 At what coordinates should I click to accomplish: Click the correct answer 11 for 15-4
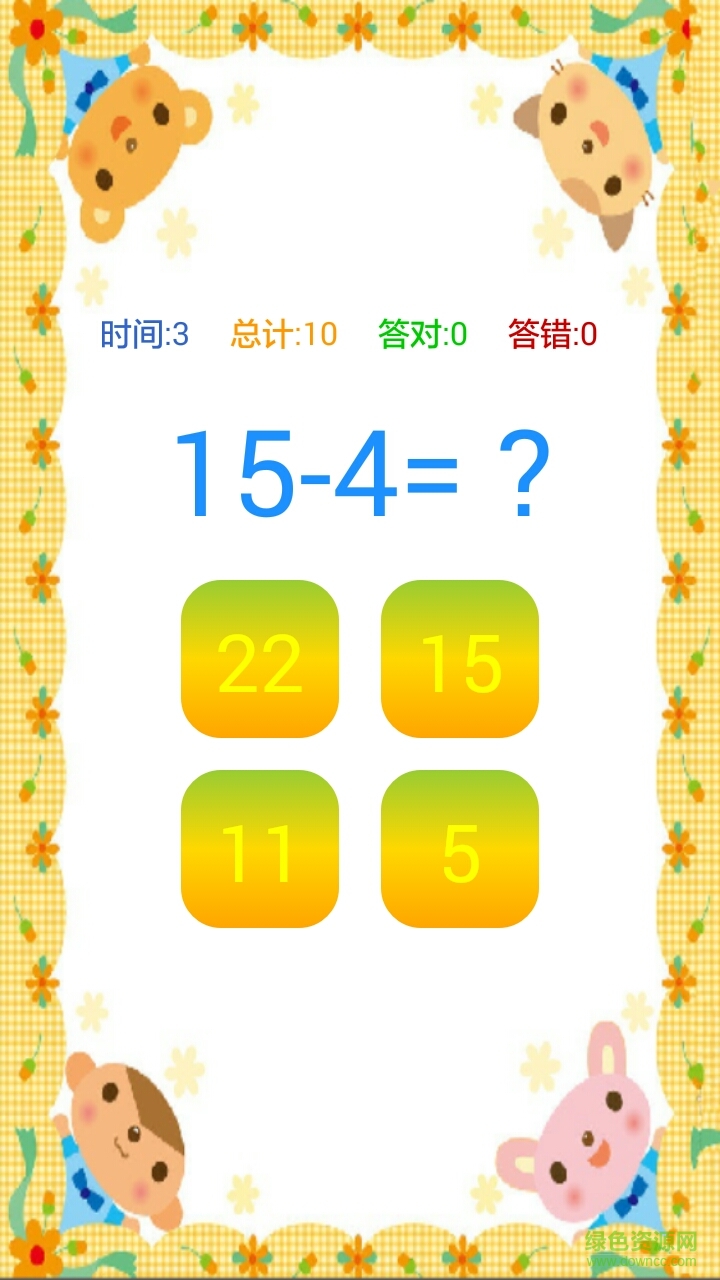(x=259, y=848)
